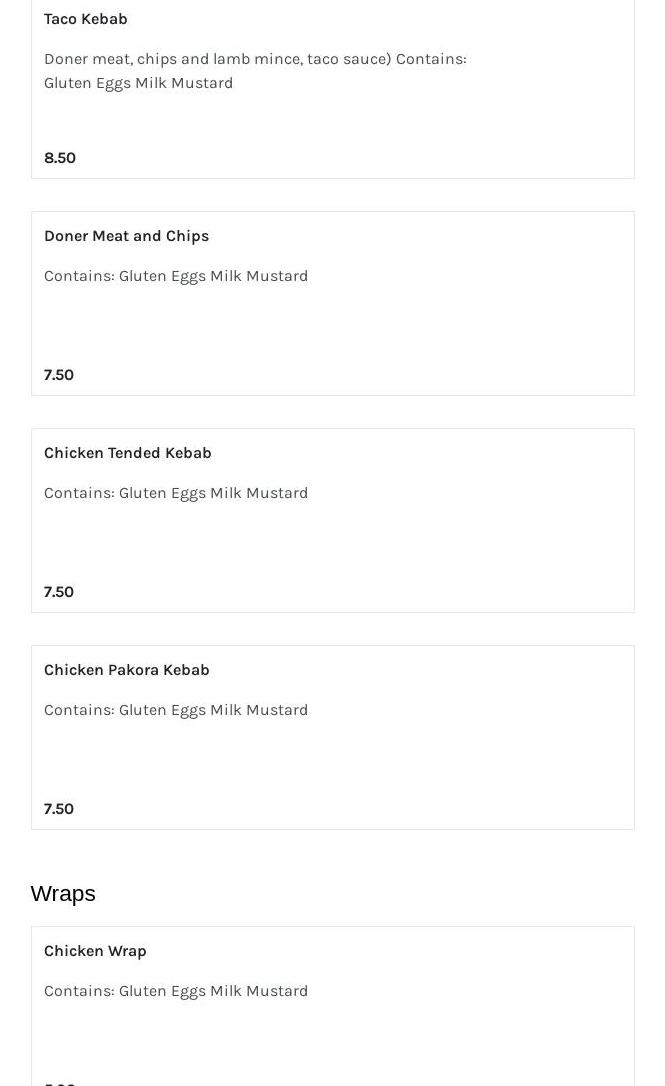Tap the Chicken Pakora Kebab card
This screenshot has width=665, height=1086.
[332, 737]
